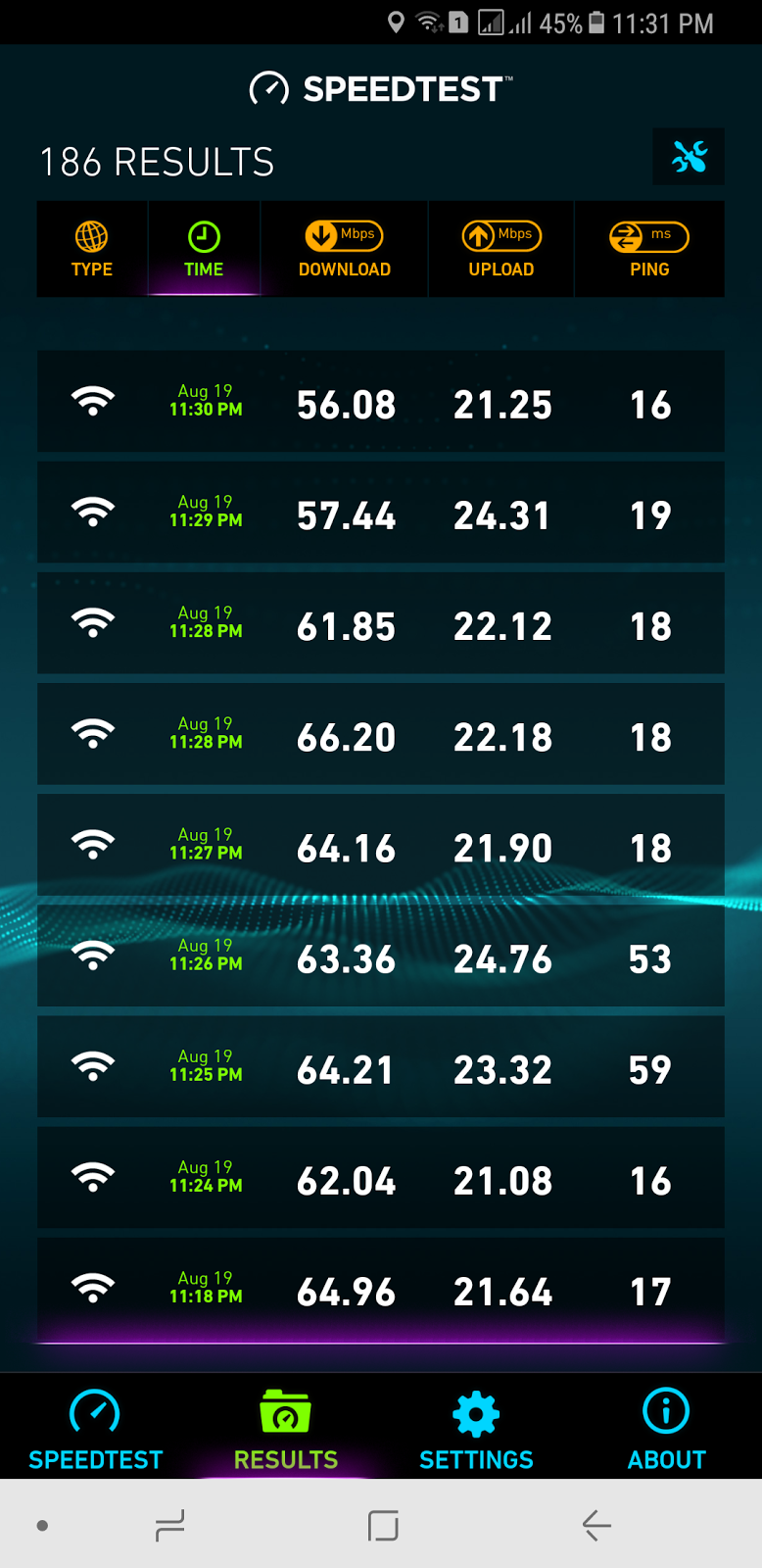This screenshot has width=762, height=1568.
Task: View the result with 61.85 Mbps download
Action: point(380,623)
